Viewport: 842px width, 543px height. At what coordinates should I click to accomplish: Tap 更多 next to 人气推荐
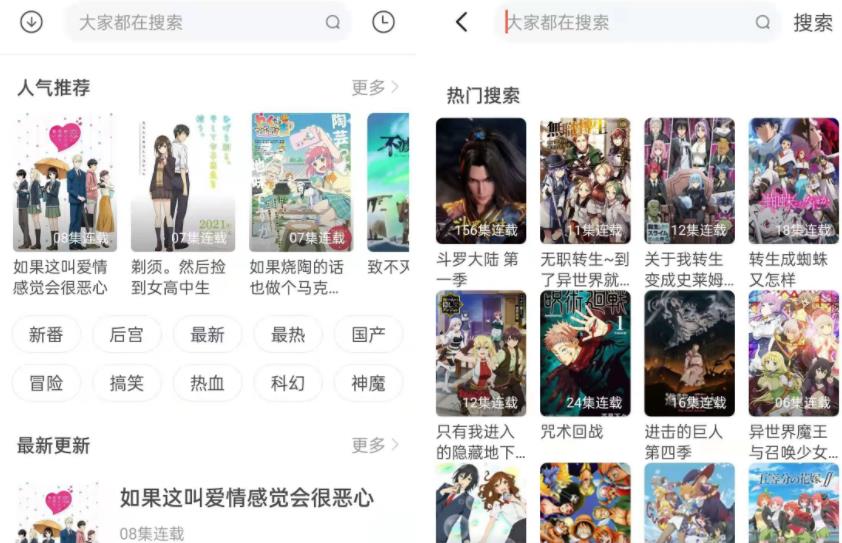tap(375, 88)
